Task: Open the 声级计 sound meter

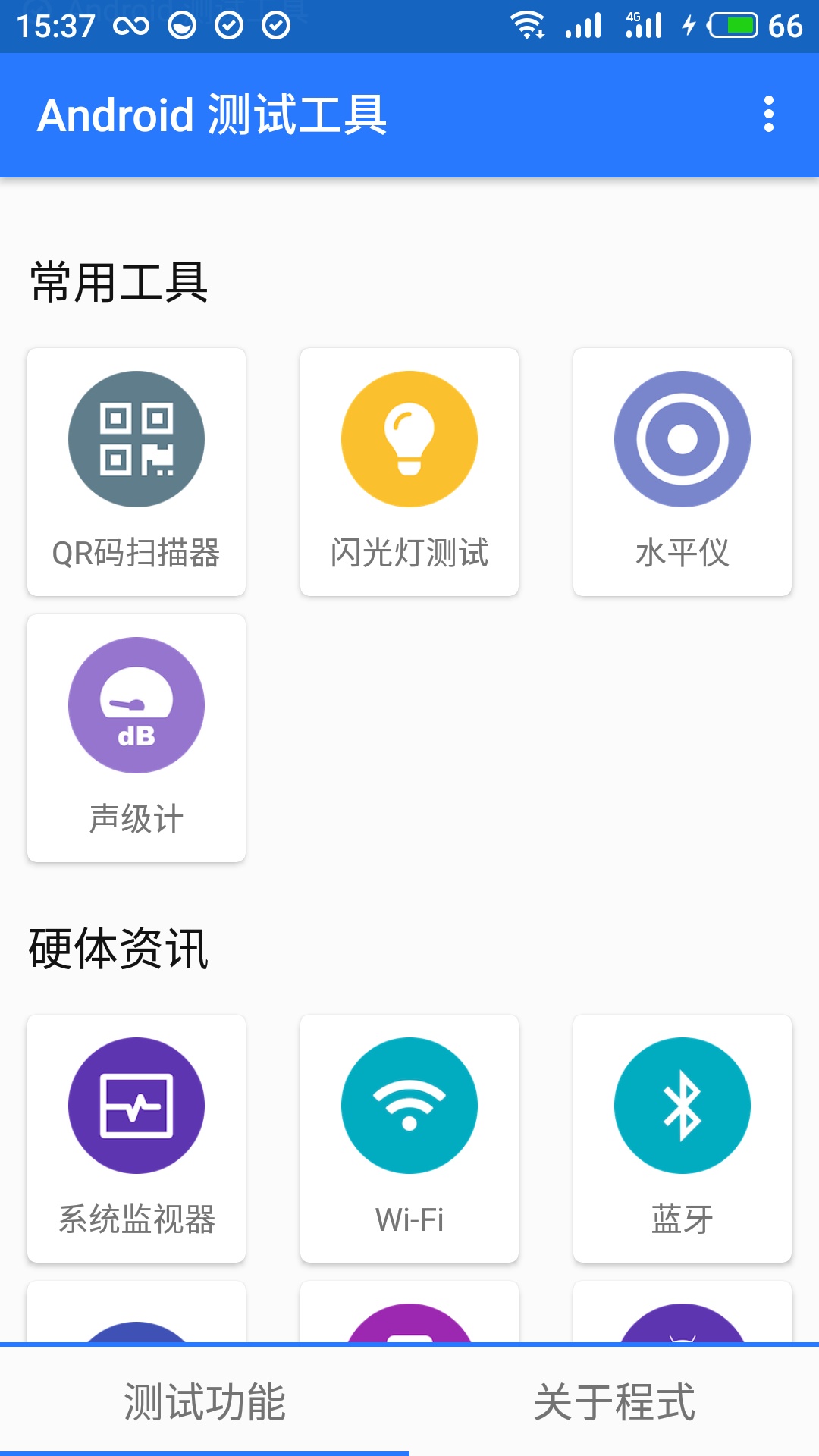Action: [136, 738]
